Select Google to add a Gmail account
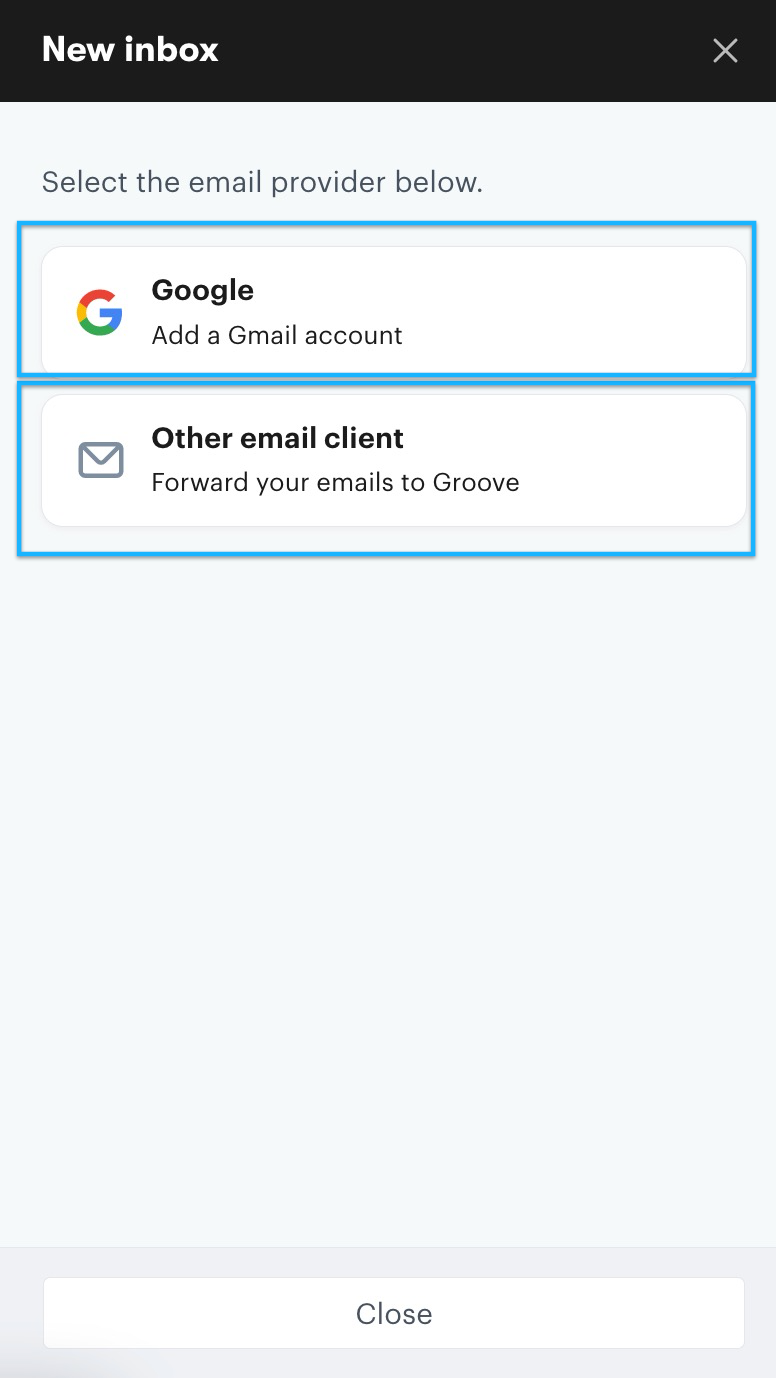This screenshot has height=1378, width=776. click(x=393, y=310)
